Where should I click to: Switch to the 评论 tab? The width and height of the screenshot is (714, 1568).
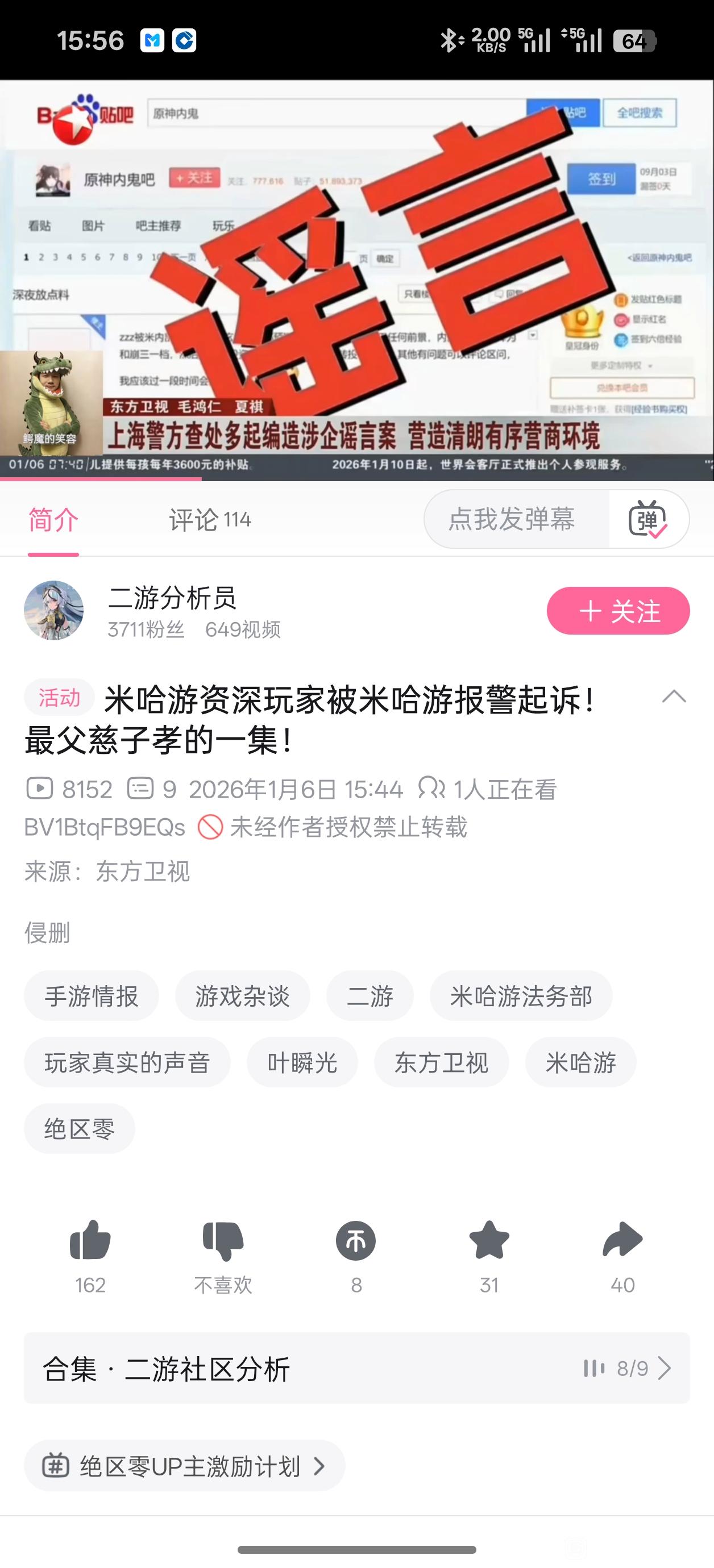210,520
